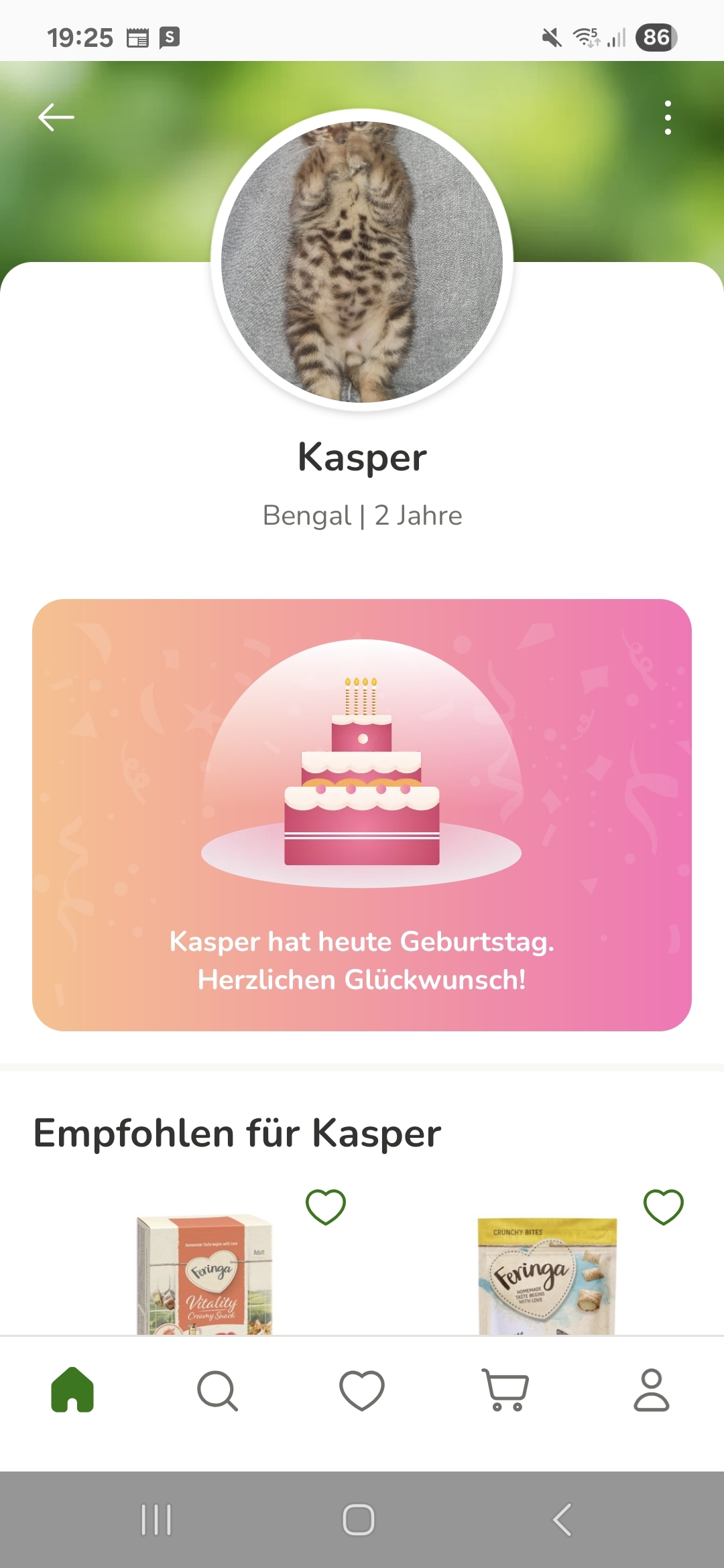Switch to the account profile tab
Screen dimensions: 724x1568
[x=651, y=1390]
